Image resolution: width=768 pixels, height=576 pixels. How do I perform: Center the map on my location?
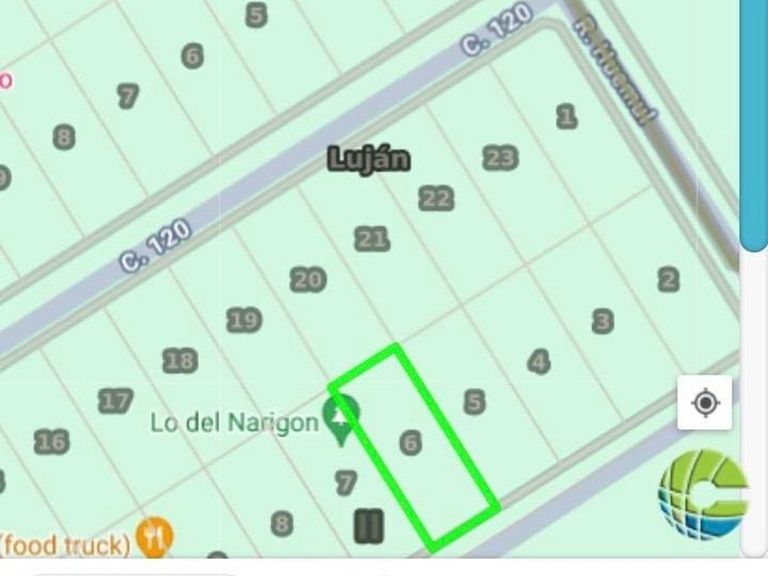tap(705, 403)
